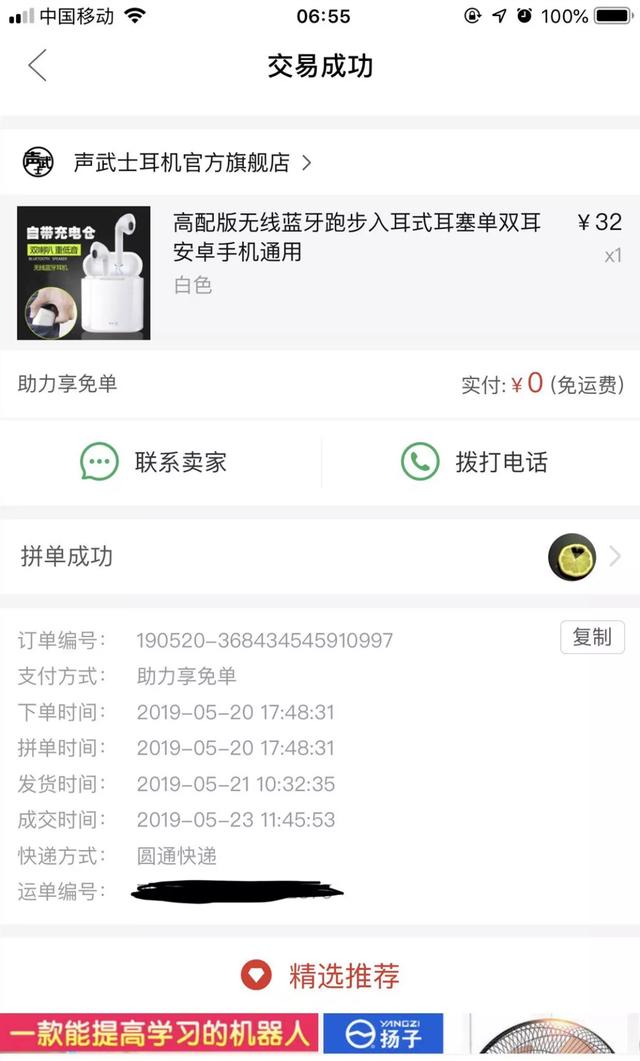Open the 拼单成功 group details row
Image resolution: width=640 pixels, height=1061 pixels.
click(x=320, y=556)
